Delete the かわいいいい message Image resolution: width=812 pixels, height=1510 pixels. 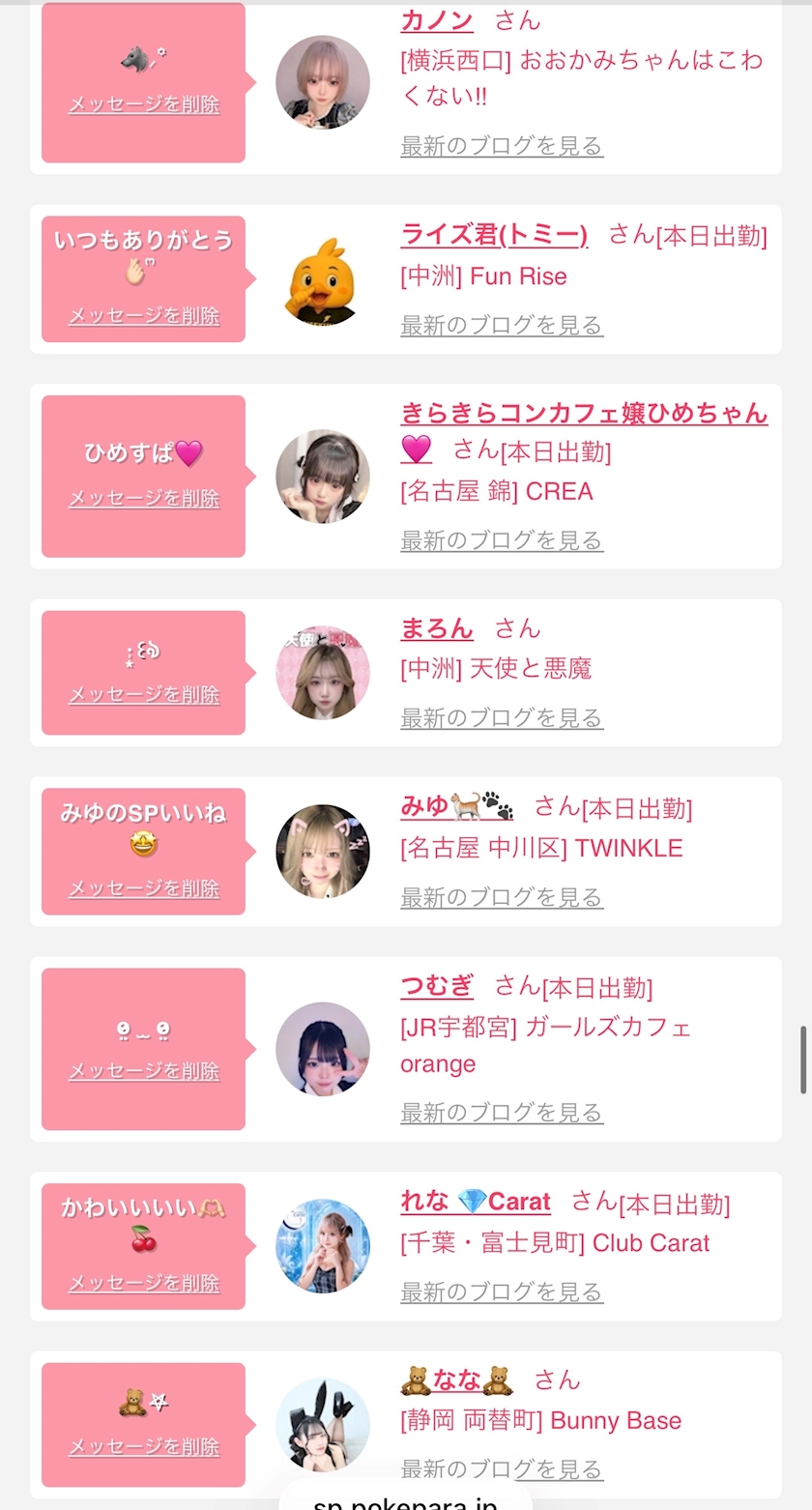click(144, 1284)
